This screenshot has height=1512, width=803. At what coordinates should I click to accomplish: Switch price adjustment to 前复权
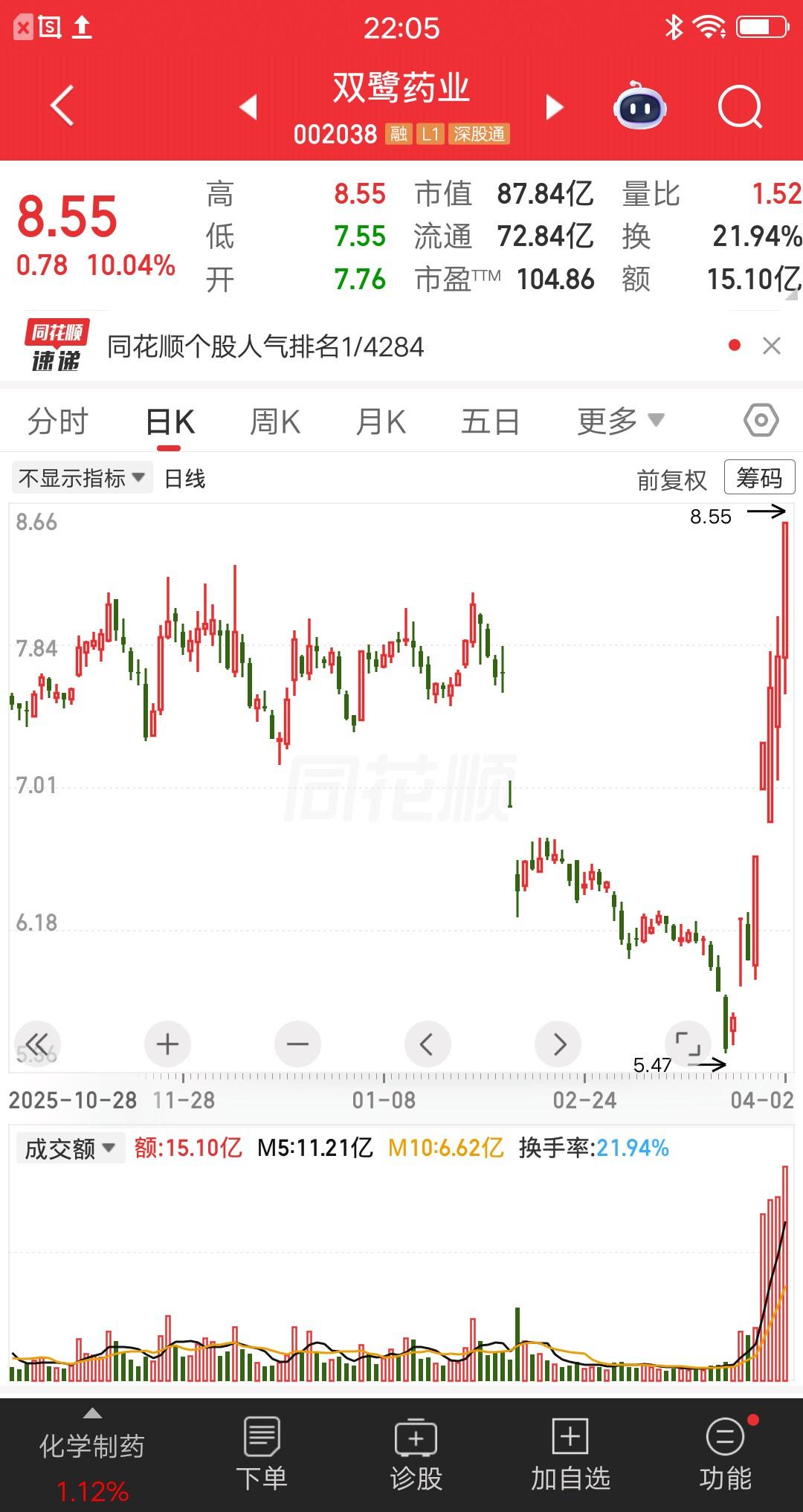click(671, 479)
